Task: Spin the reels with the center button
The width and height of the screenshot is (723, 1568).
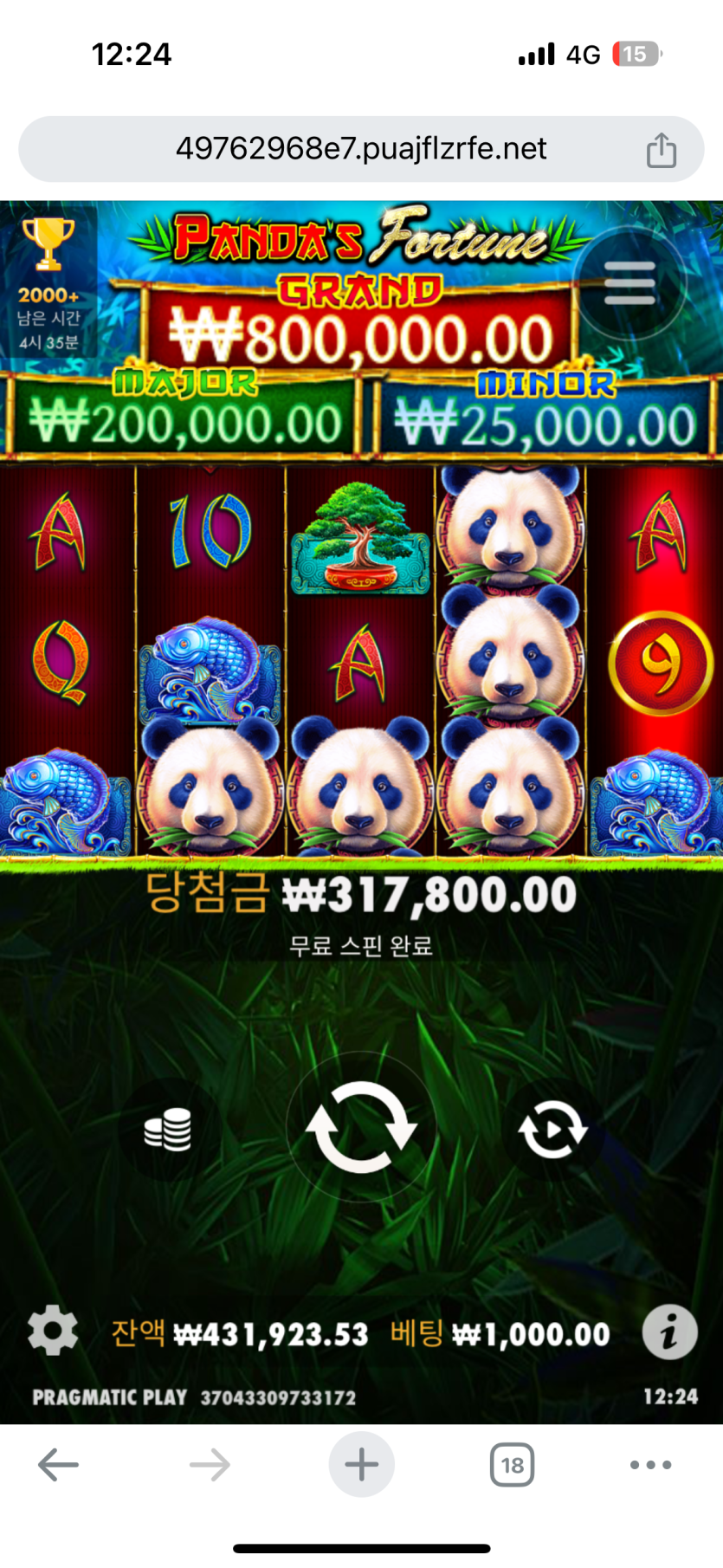Action: point(361,1128)
